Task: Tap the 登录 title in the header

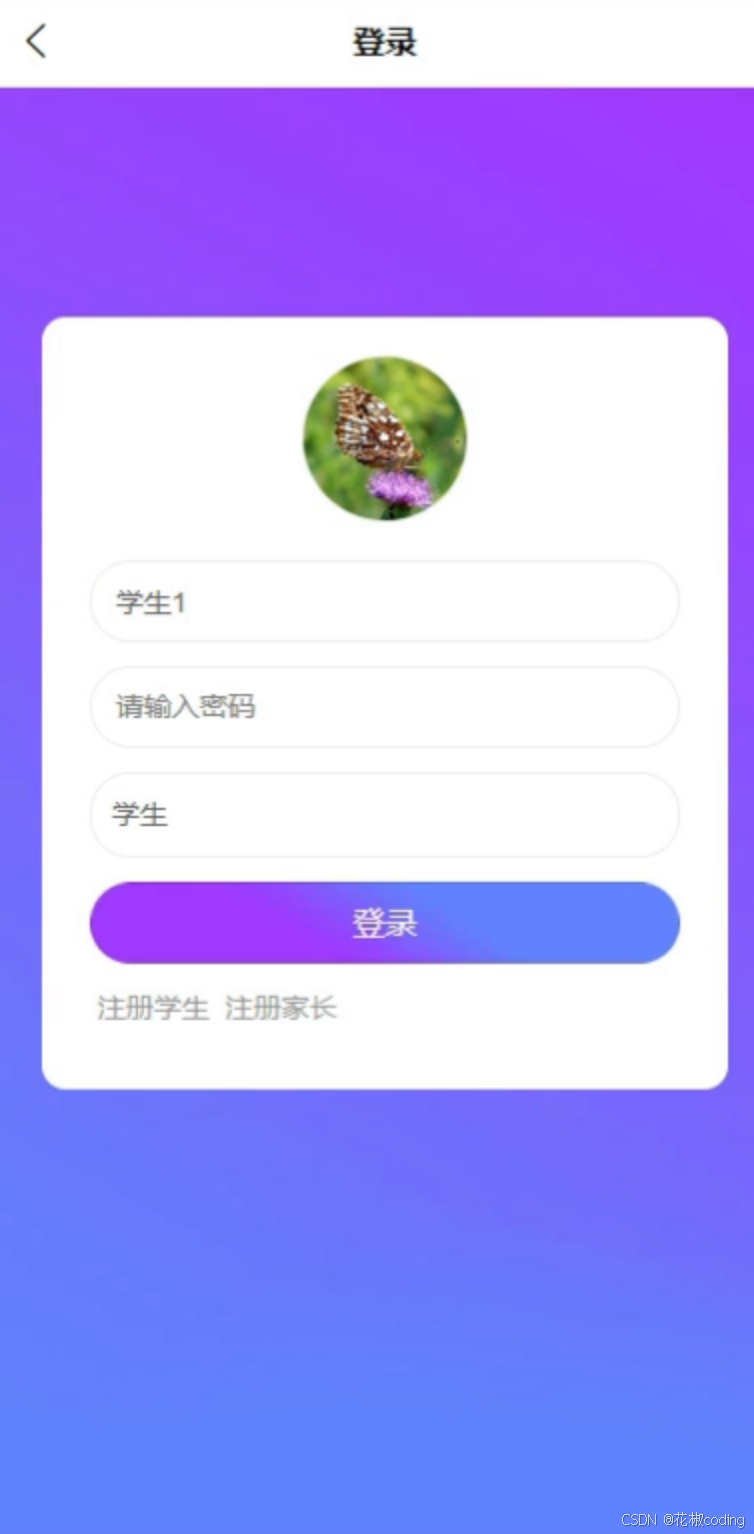Action: click(385, 42)
